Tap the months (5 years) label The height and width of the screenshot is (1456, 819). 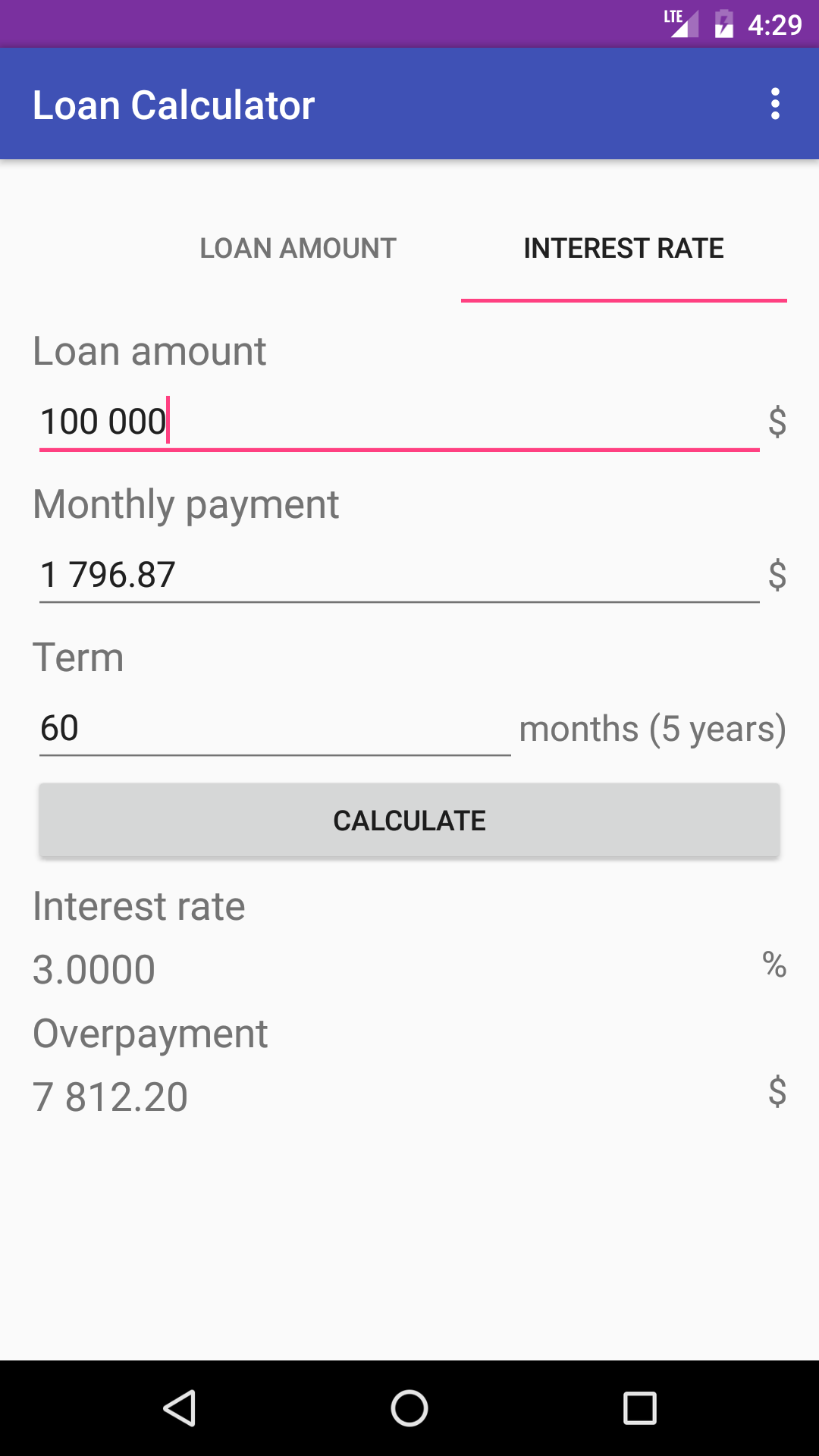tap(652, 729)
